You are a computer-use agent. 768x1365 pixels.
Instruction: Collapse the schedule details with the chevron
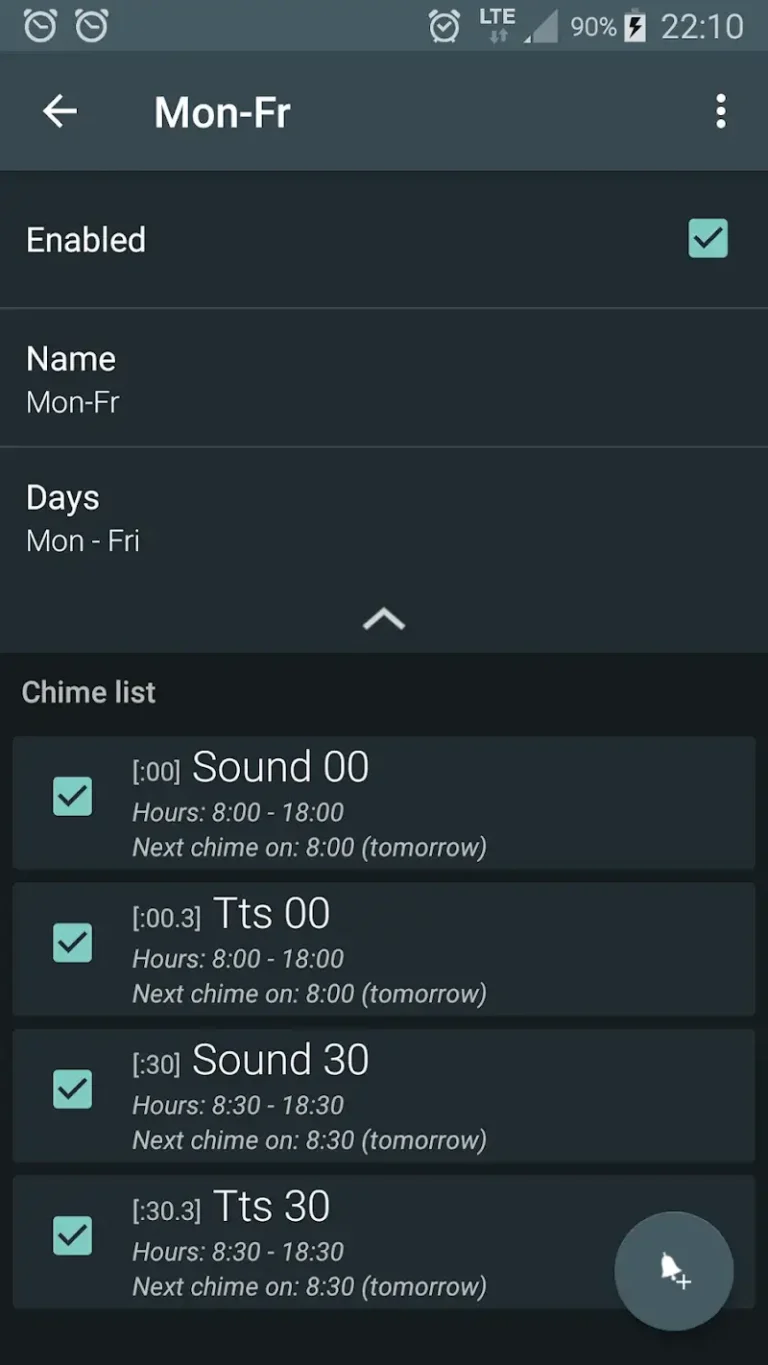384,618
